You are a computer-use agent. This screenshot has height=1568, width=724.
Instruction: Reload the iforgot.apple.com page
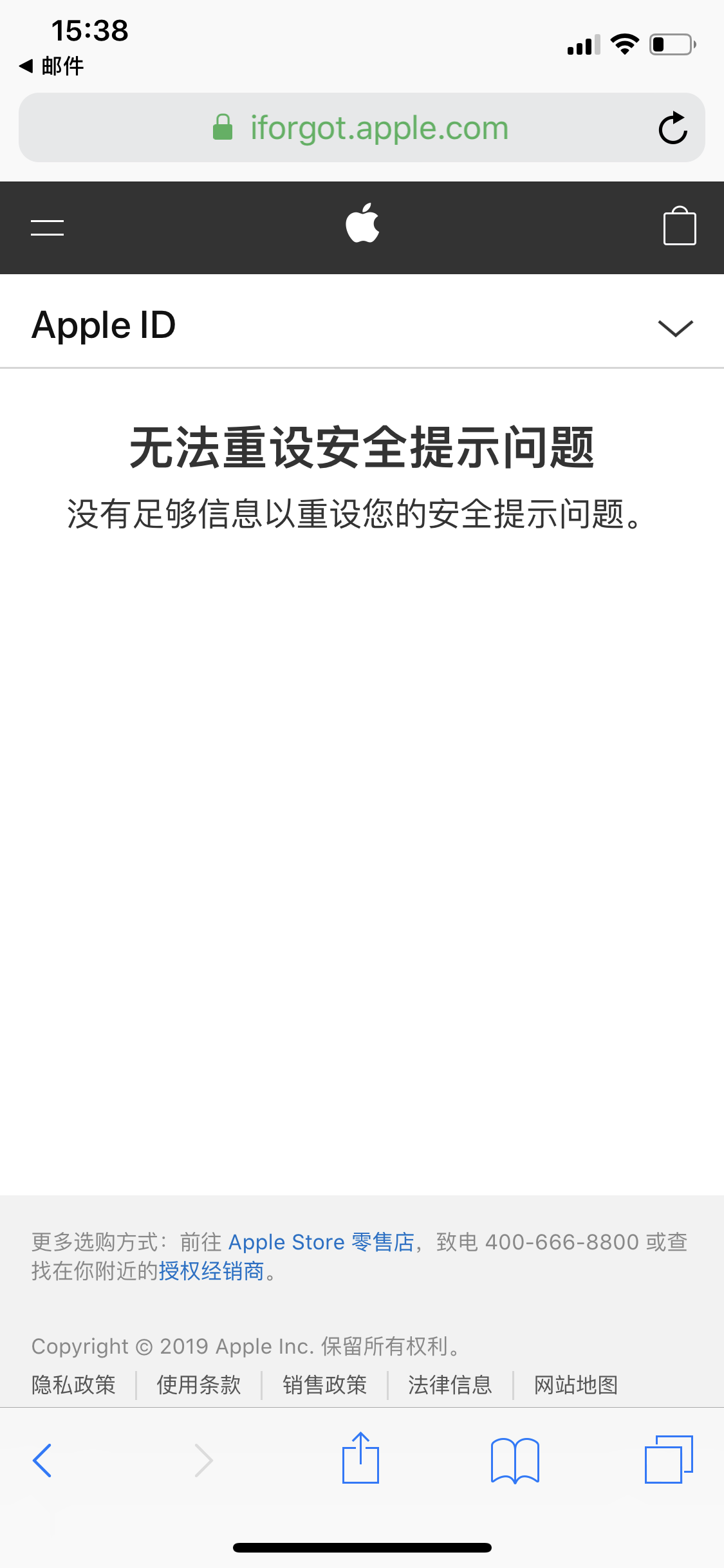[673, 128]
